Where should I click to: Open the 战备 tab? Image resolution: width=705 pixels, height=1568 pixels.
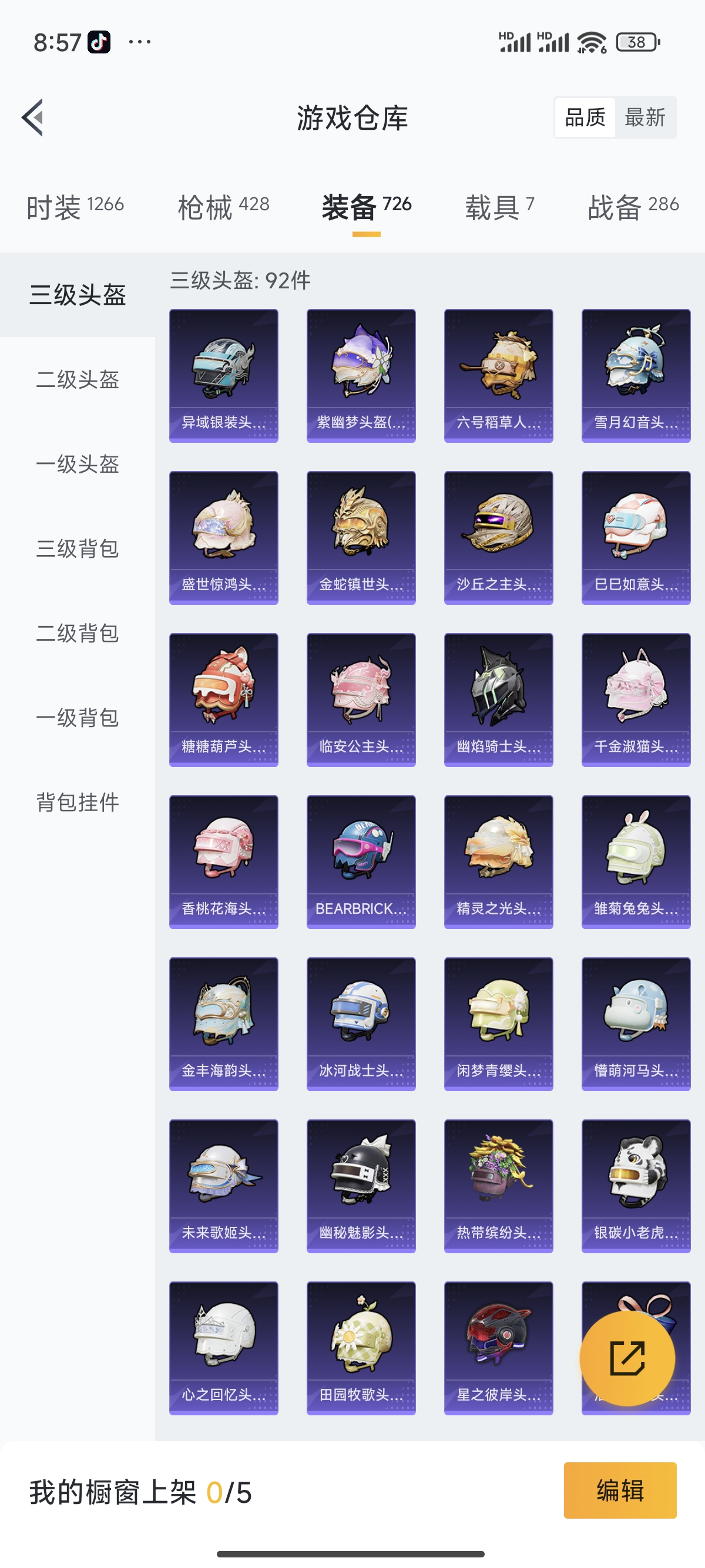tap(633, 207)
